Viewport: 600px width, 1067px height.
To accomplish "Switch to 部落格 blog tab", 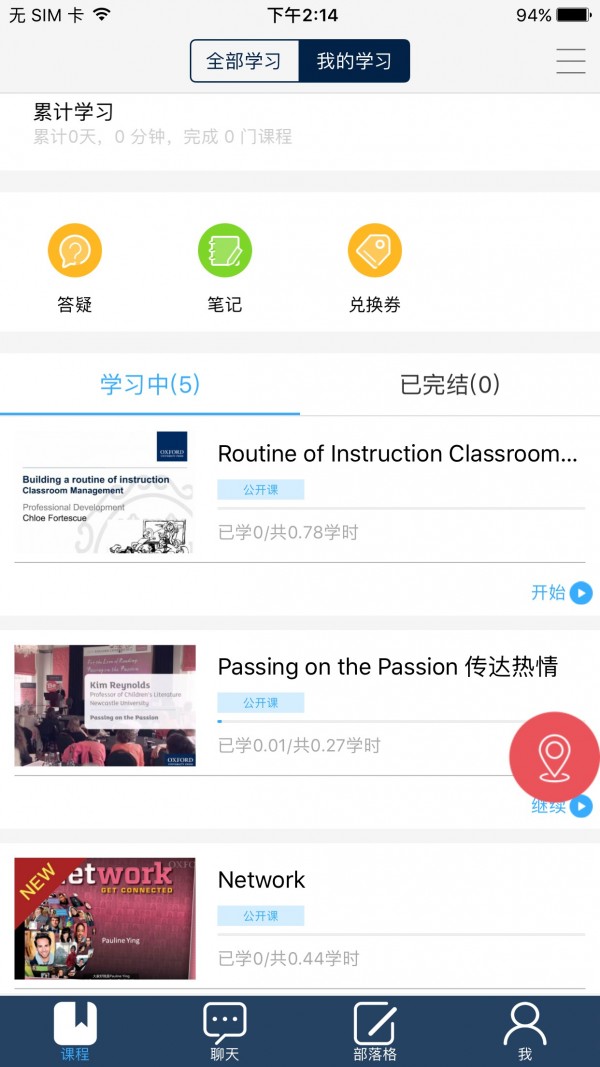I will pos(375,1030).
